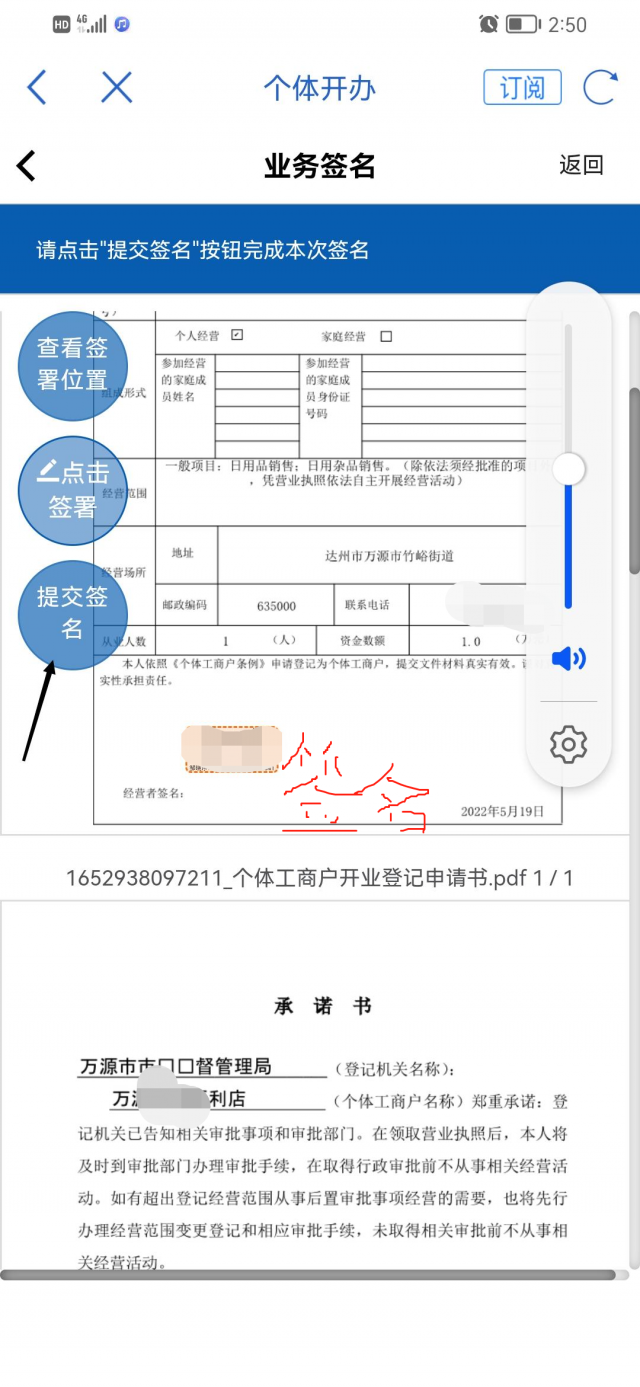
Task: Go back using the blue arrow
Action: click(x=37, y=88)
